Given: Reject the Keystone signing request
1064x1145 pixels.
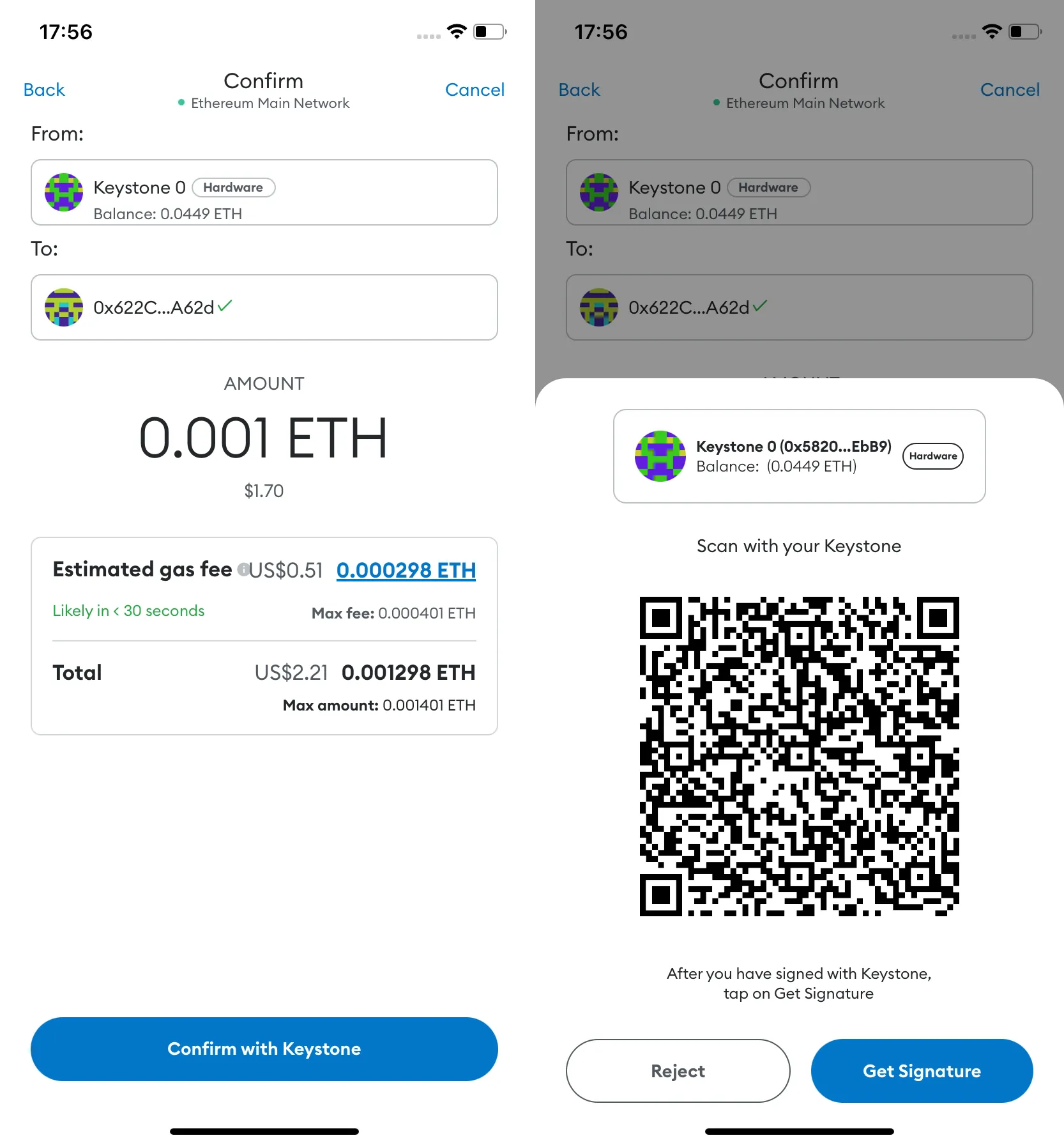Looking at the screenshot, I should coord(677,1070).
